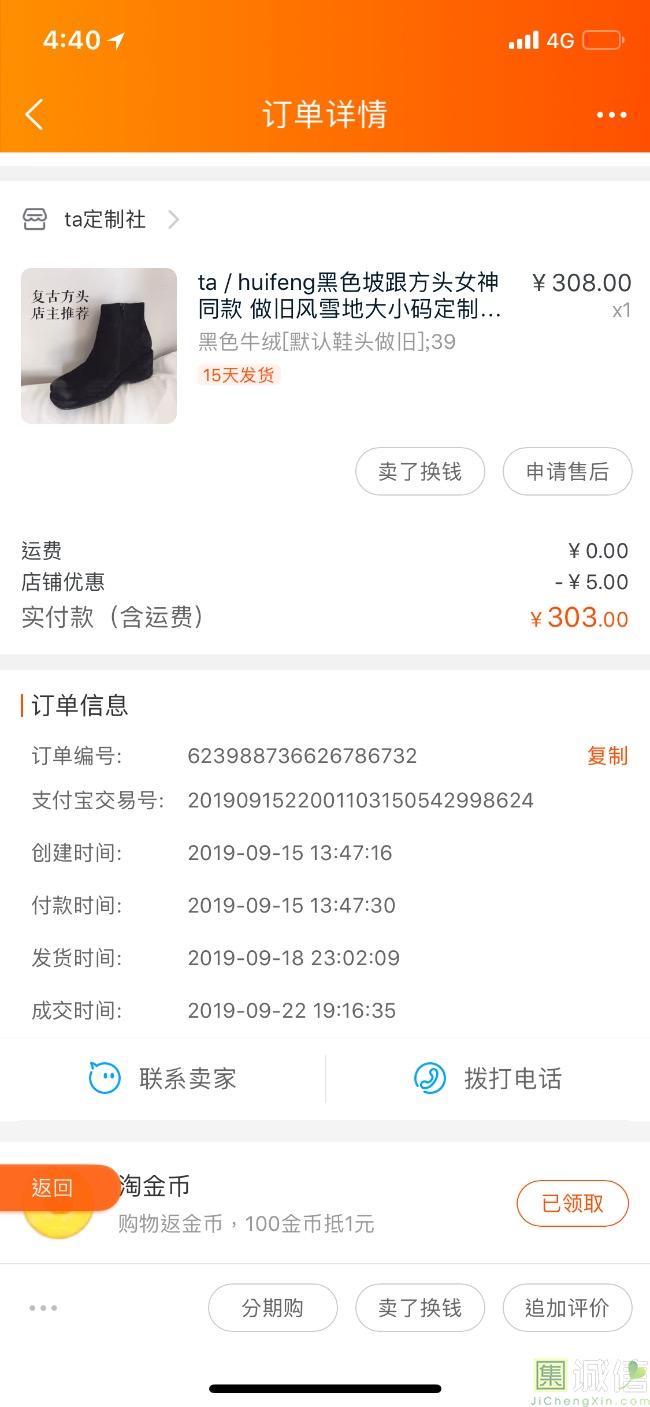Open the ta定制社 shop page

pos(105,220)
